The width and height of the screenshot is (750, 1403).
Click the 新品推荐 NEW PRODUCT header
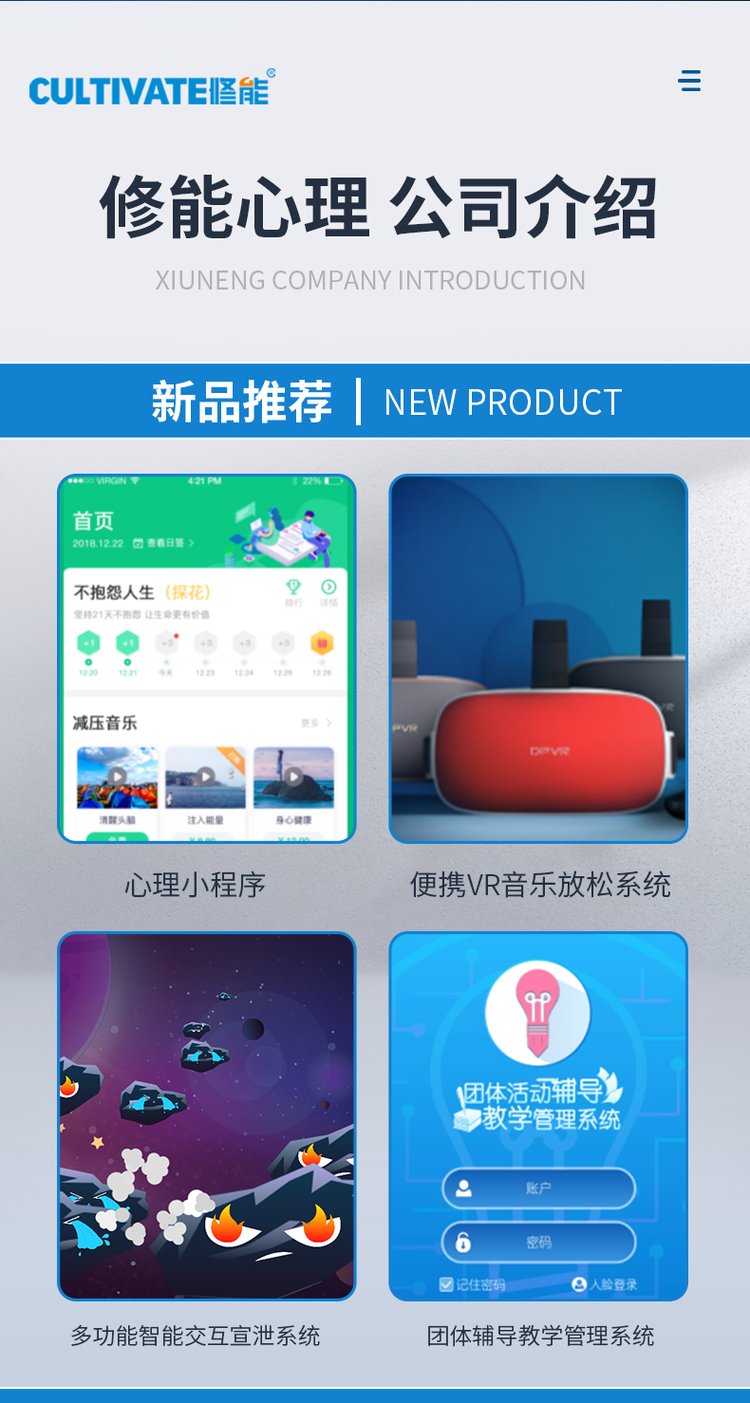(375, 400)
